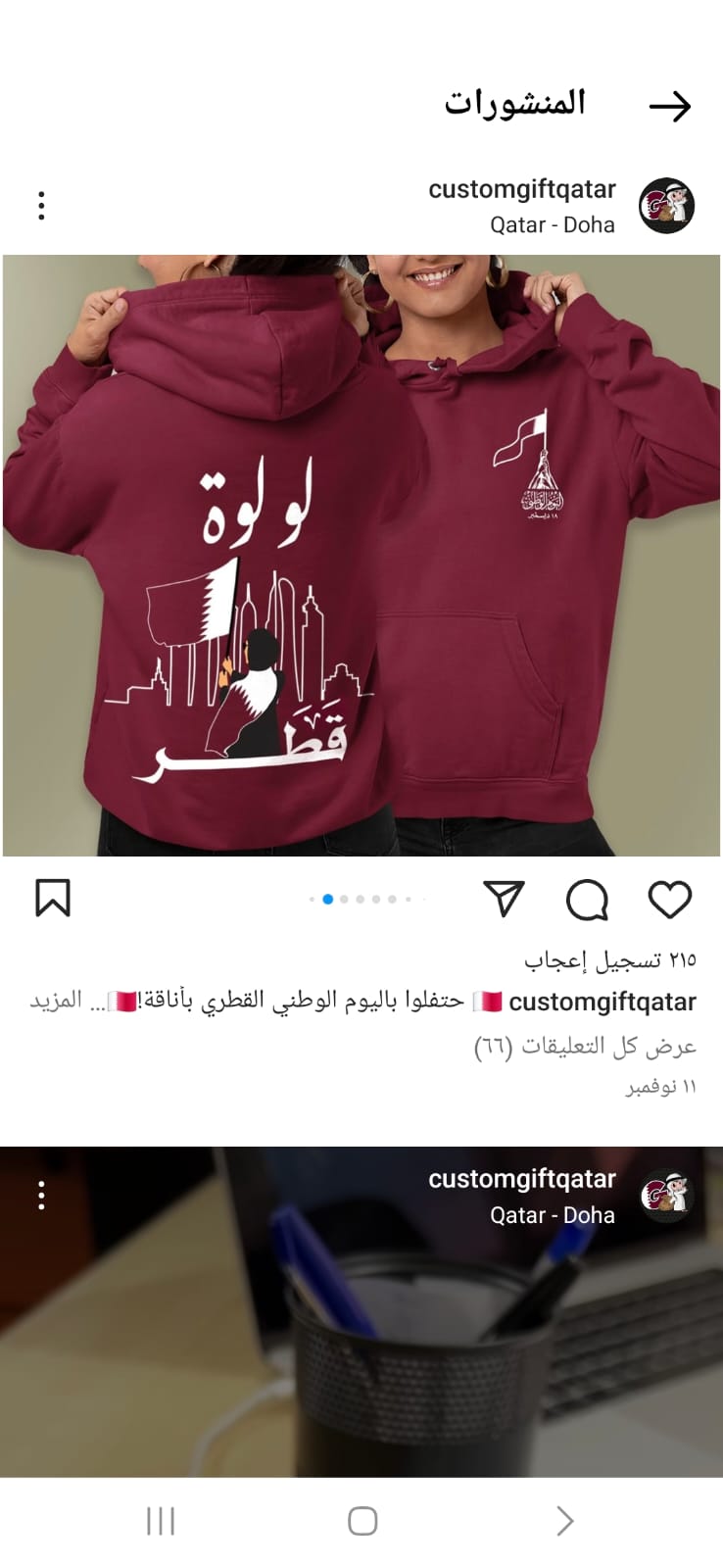
Task: Go back using the top arrow
Action: (x=670, y=106)
